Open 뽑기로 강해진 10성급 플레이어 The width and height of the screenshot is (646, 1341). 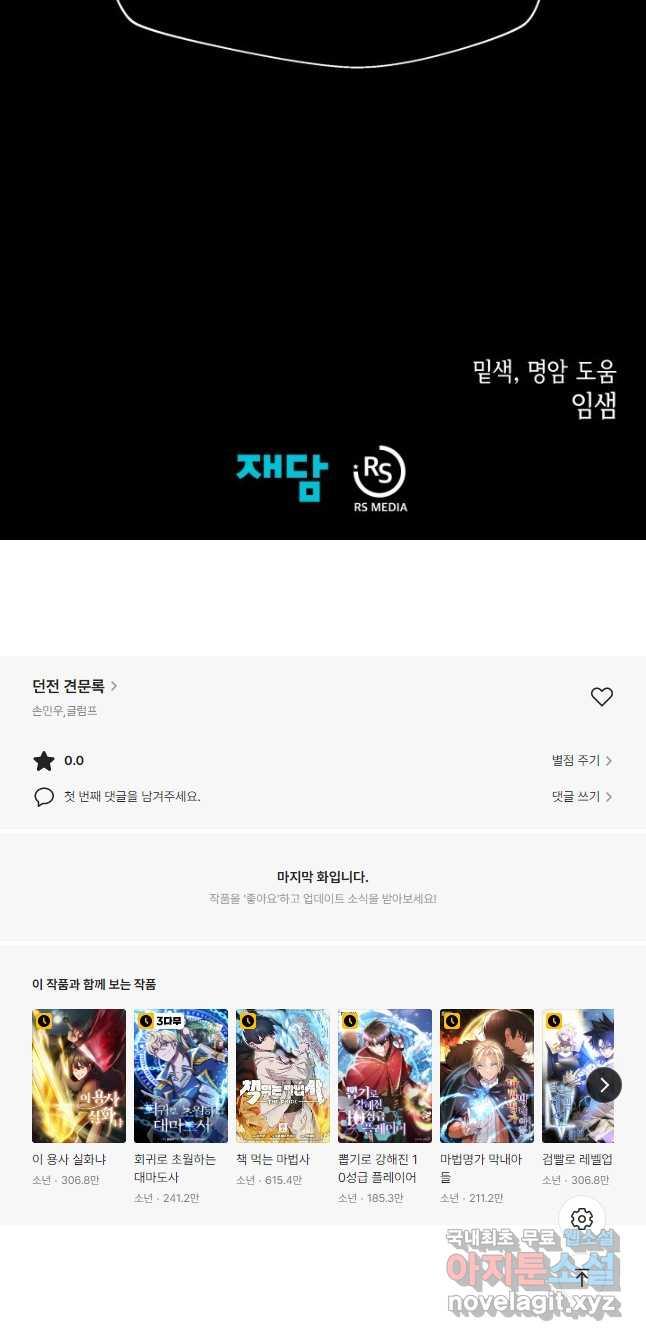(385, 1076)
